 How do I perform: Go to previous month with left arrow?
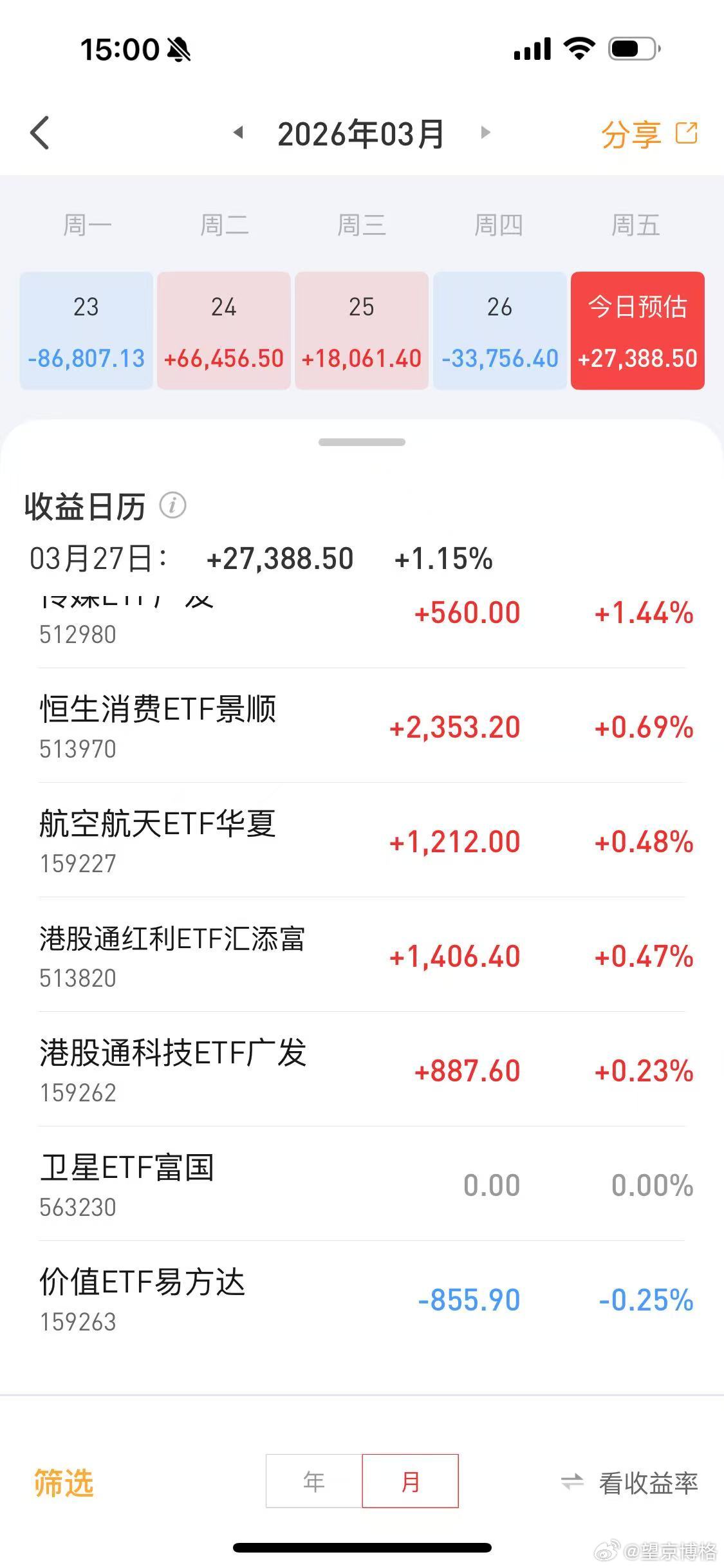tap(239, 133)
